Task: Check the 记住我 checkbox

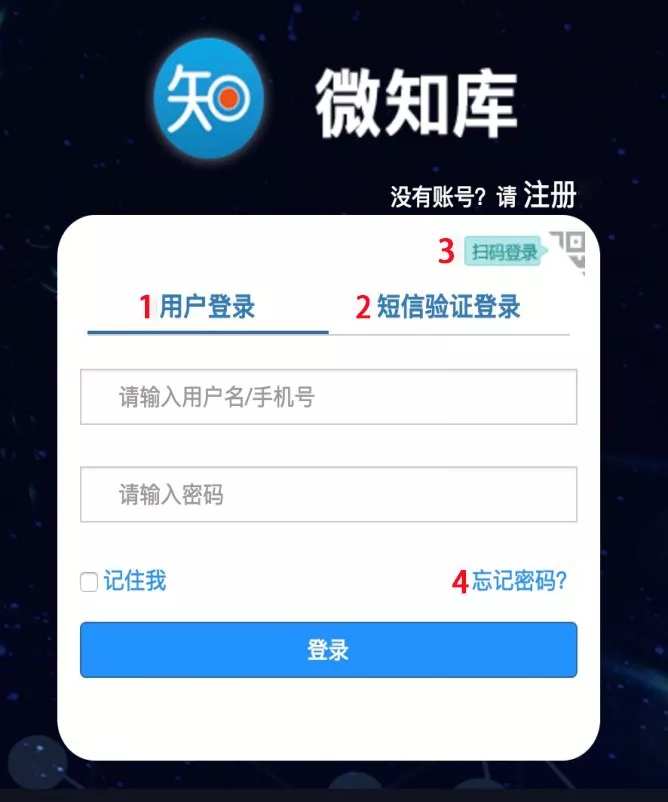Action: pyautogui.click(x=89, y=582)
